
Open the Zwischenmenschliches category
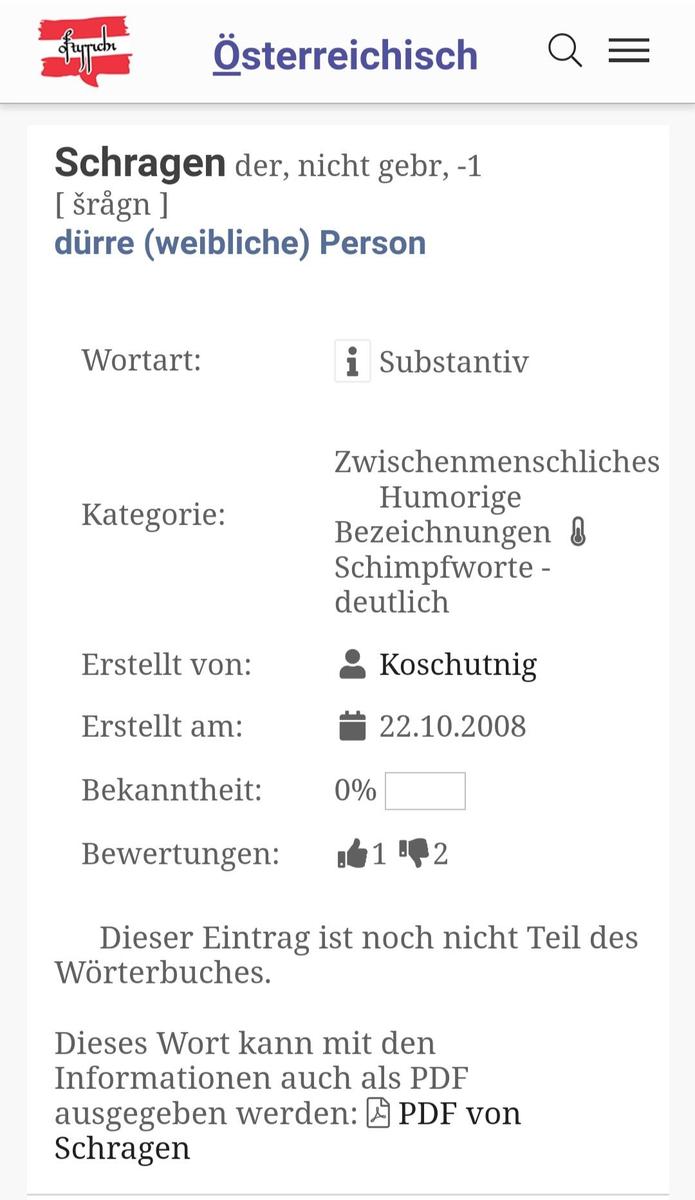point(496,462)
